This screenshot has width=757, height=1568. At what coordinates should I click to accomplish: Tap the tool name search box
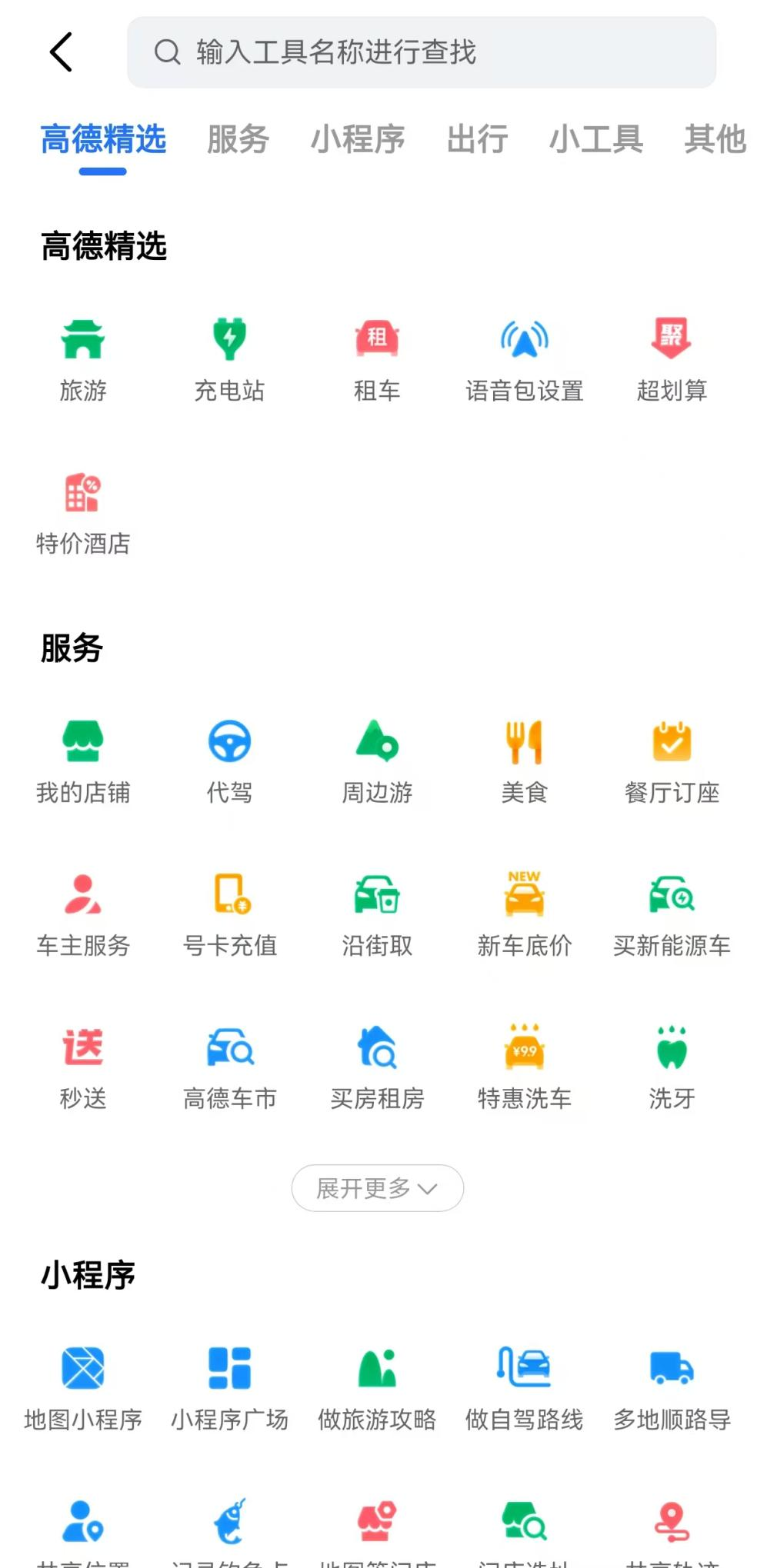421,52
